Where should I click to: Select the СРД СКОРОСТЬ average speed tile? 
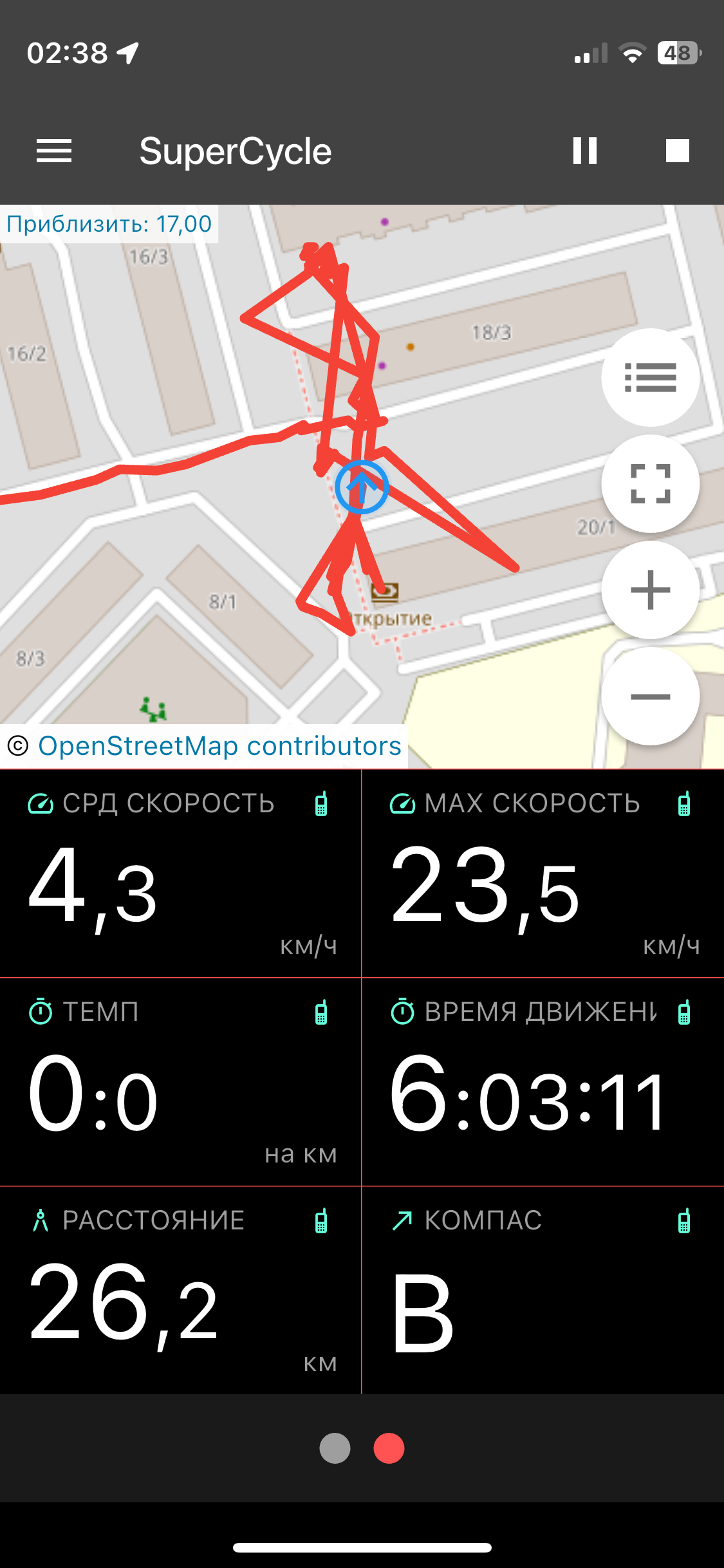click(180, 873)
